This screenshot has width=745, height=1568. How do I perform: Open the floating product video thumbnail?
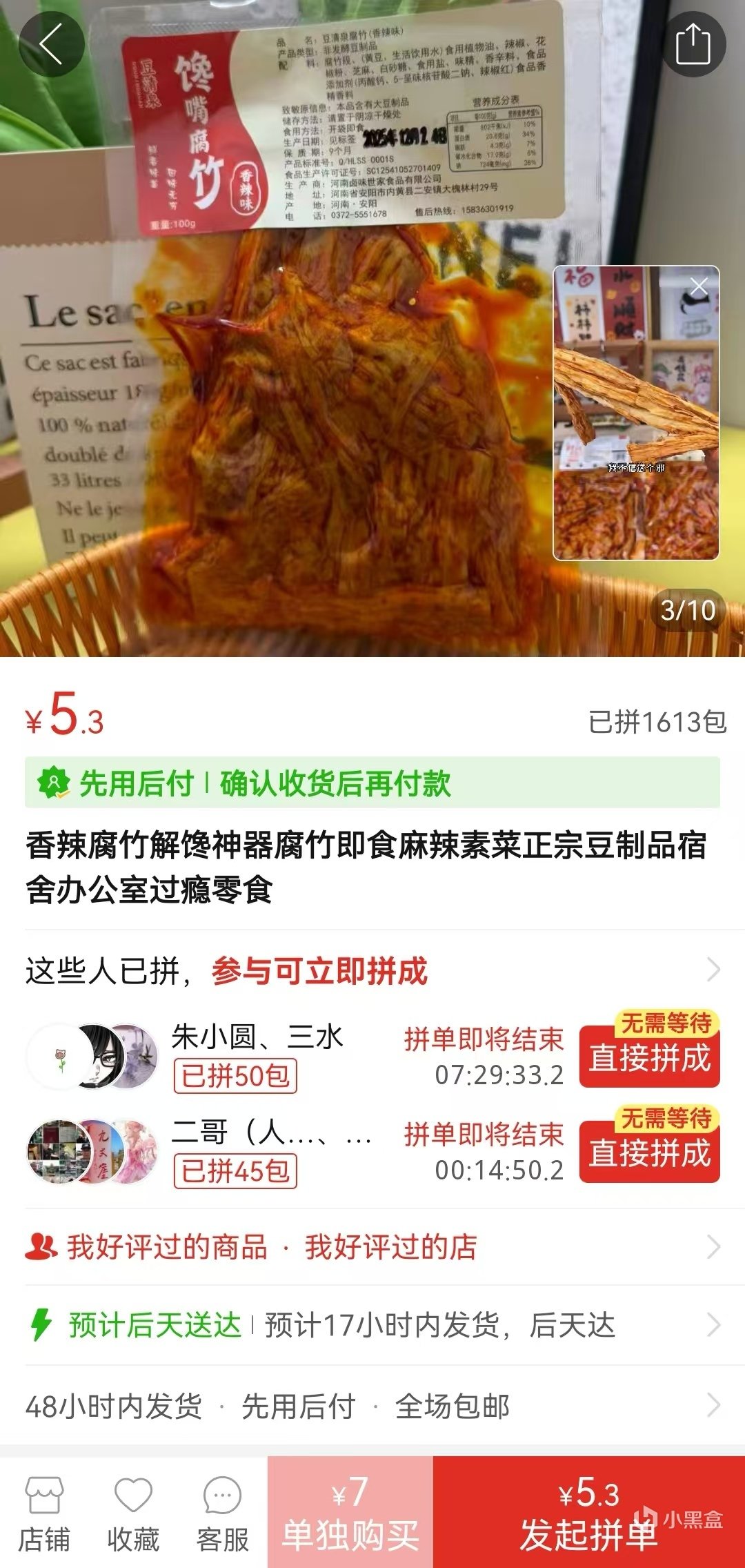pyautogui.click(x=635, y=428)
